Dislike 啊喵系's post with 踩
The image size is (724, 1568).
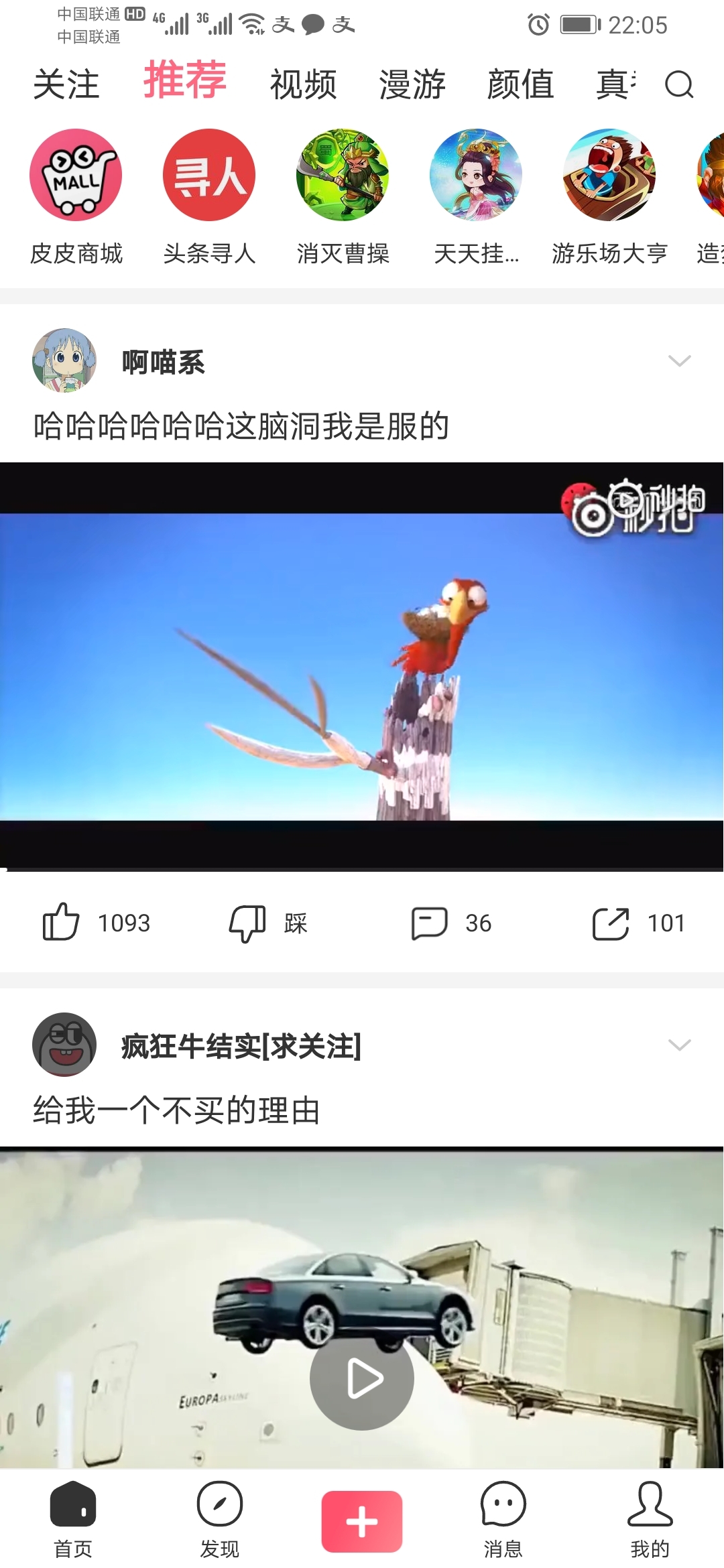click(x=248, y=923)
